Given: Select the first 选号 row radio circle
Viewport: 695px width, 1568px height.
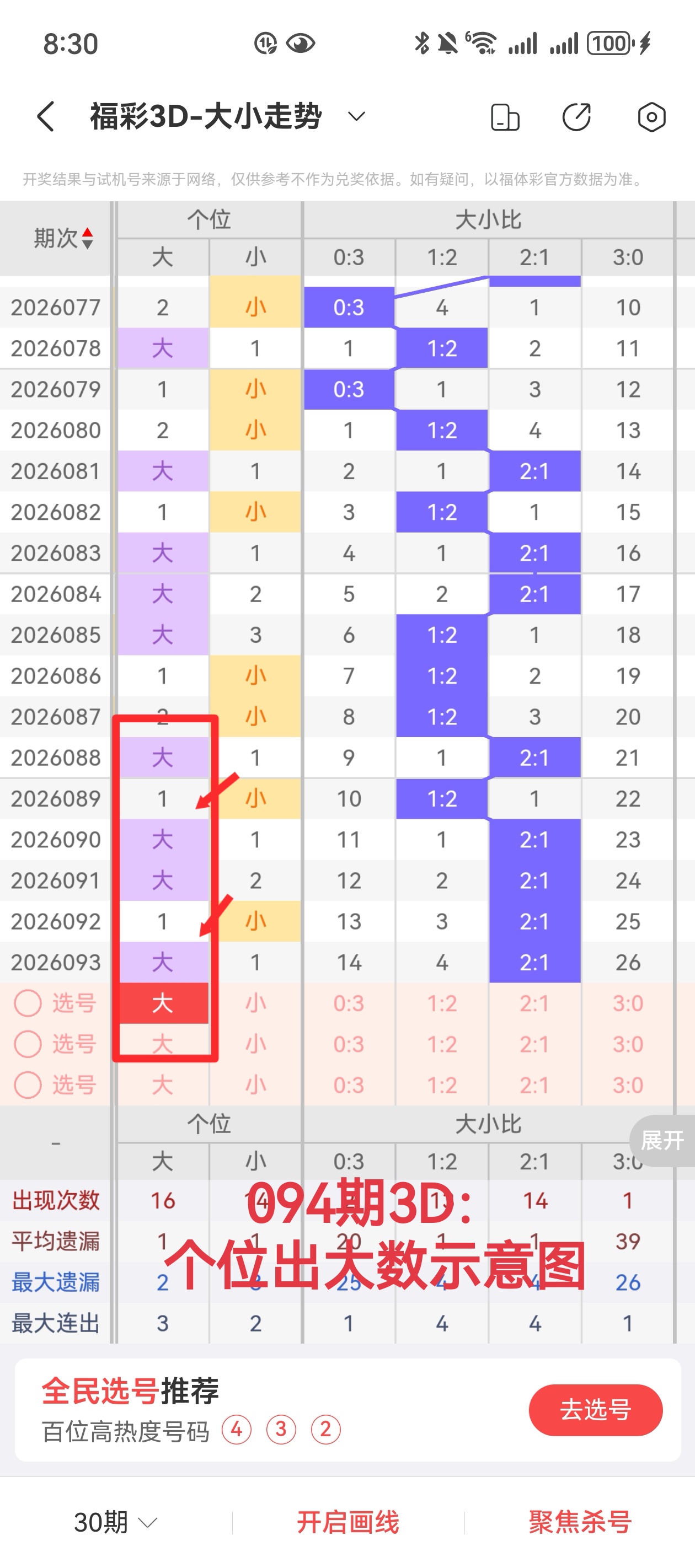Looking at the screenshot, I should [28, 1003].
